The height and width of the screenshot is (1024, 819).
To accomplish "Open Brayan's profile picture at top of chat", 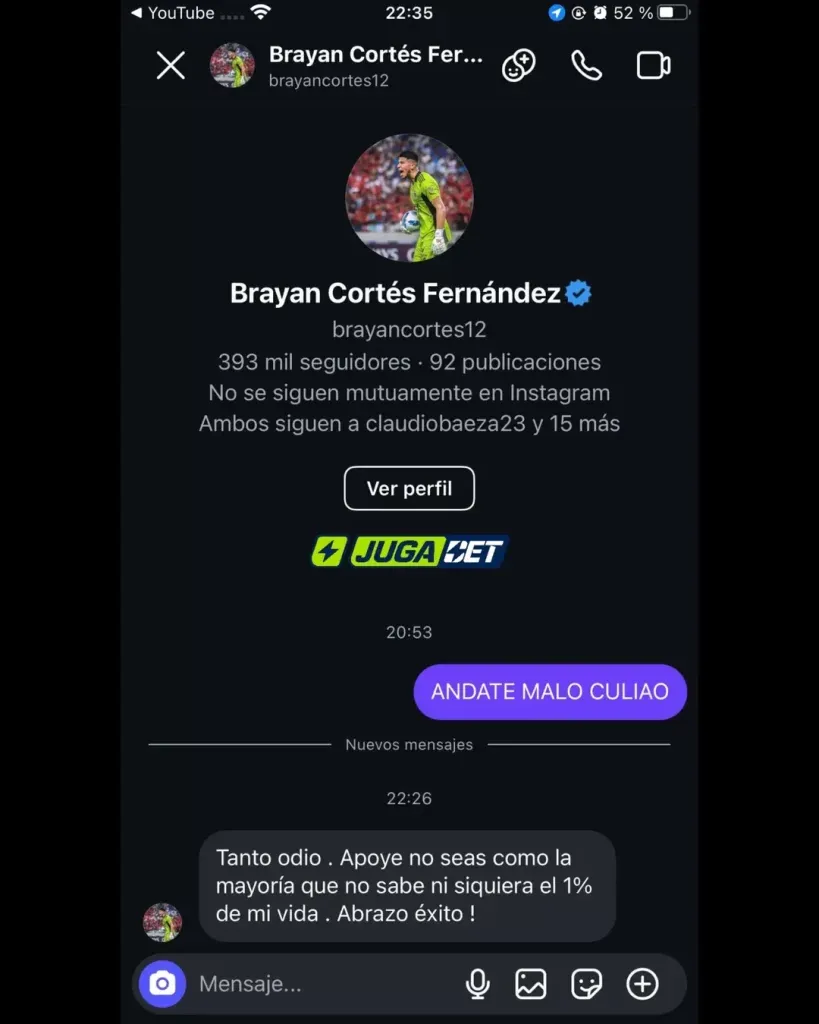I will coord(409,198).
